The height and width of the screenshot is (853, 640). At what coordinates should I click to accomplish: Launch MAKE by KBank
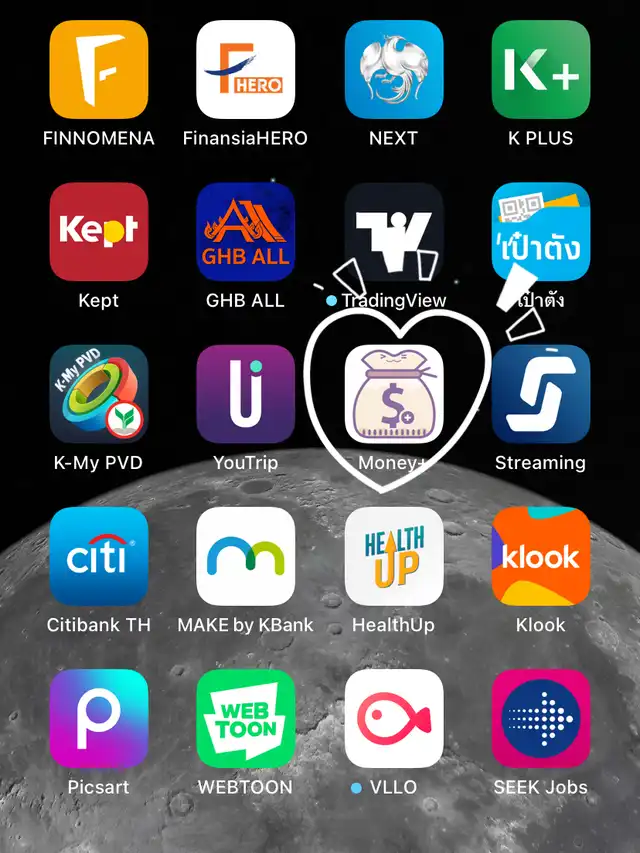point(245,556)
